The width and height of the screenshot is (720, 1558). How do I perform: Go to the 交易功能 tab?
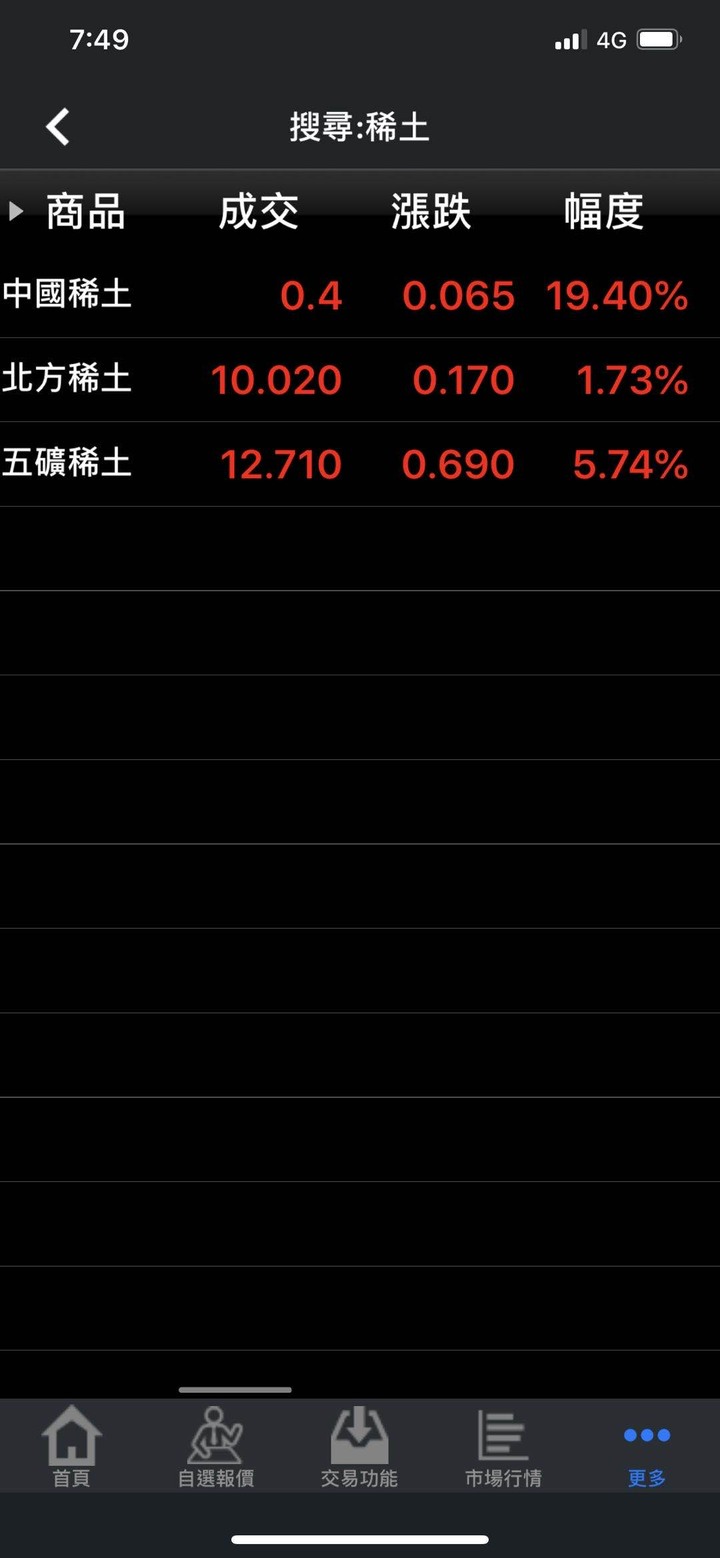359,1446
